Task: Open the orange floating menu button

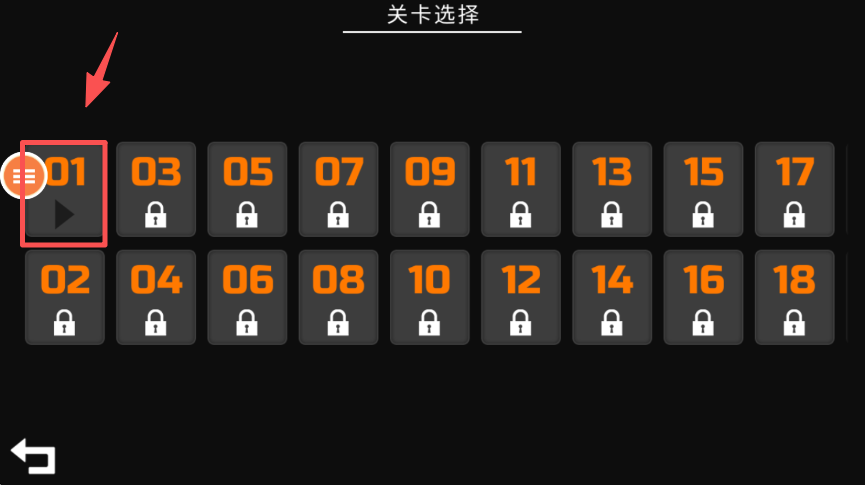Action: (x=23, y=176)
